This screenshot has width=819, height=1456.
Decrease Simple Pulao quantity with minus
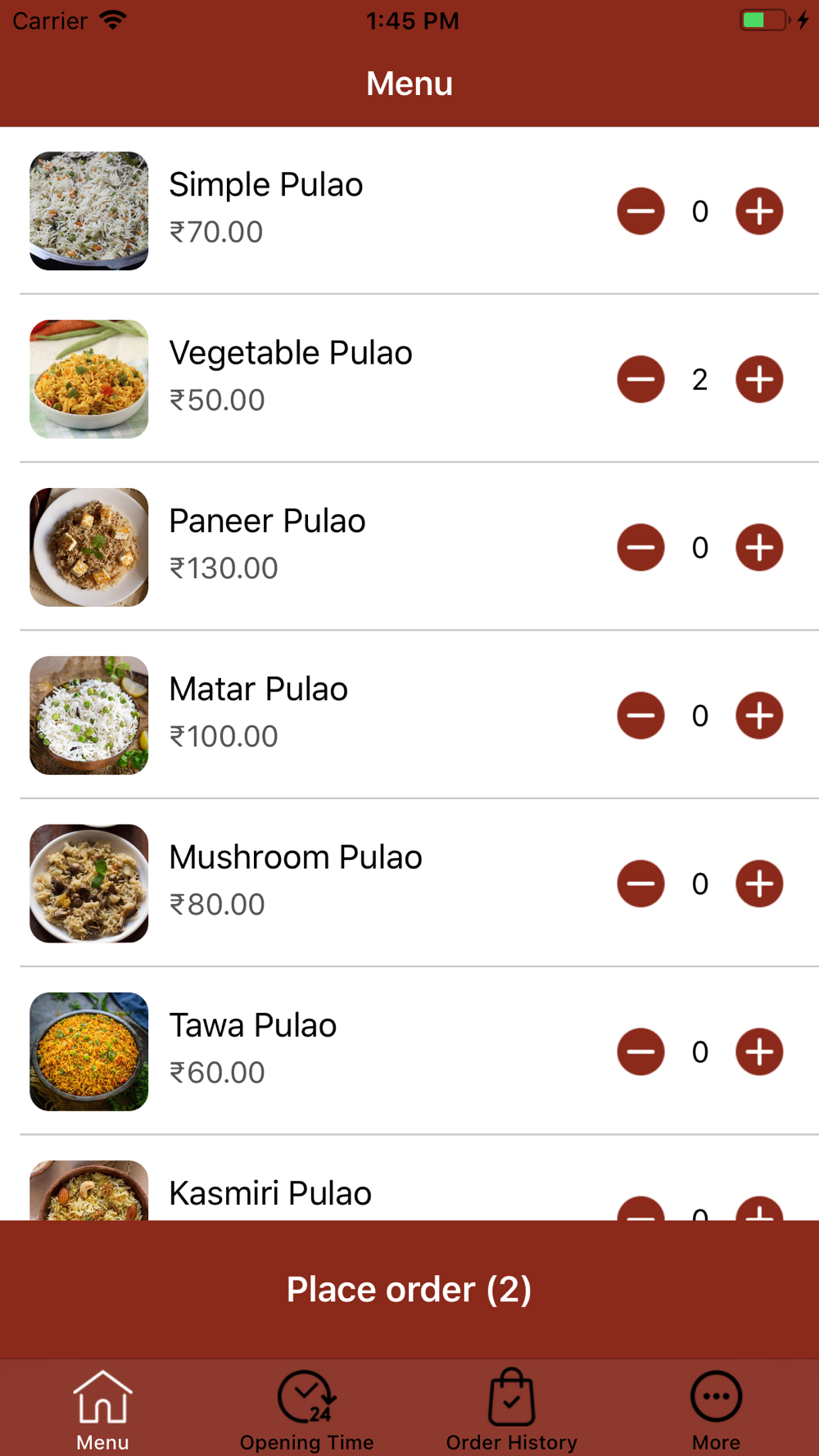click(x=640, y=211)
